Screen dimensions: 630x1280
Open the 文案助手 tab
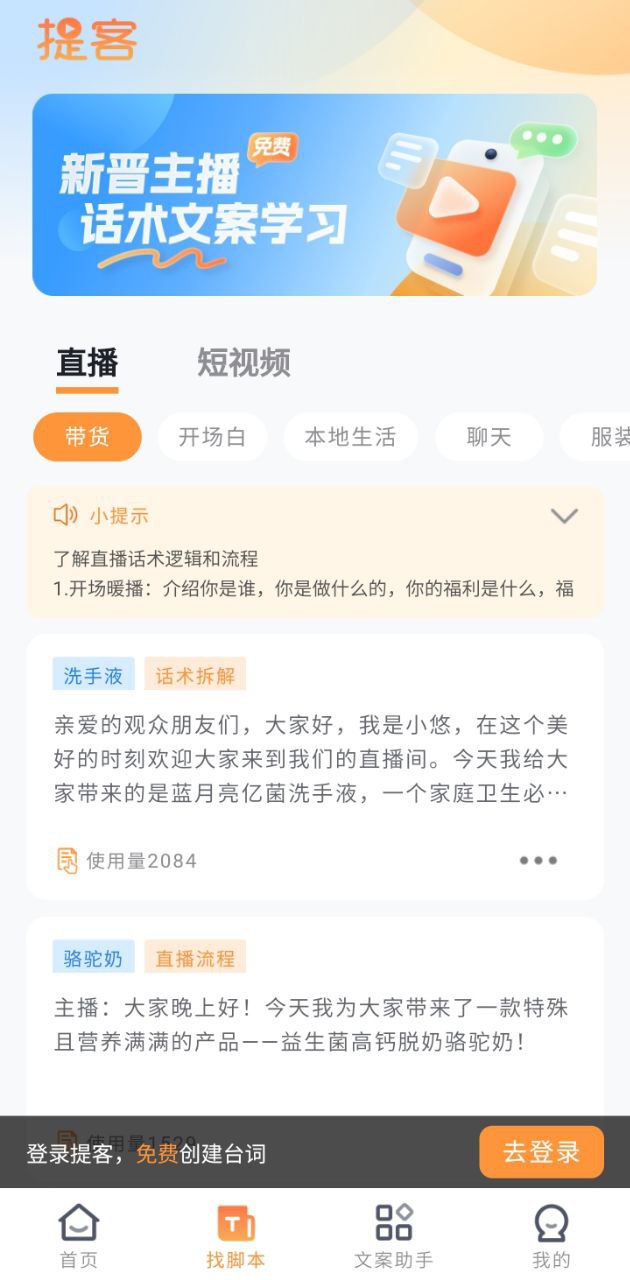[394, 1236]
